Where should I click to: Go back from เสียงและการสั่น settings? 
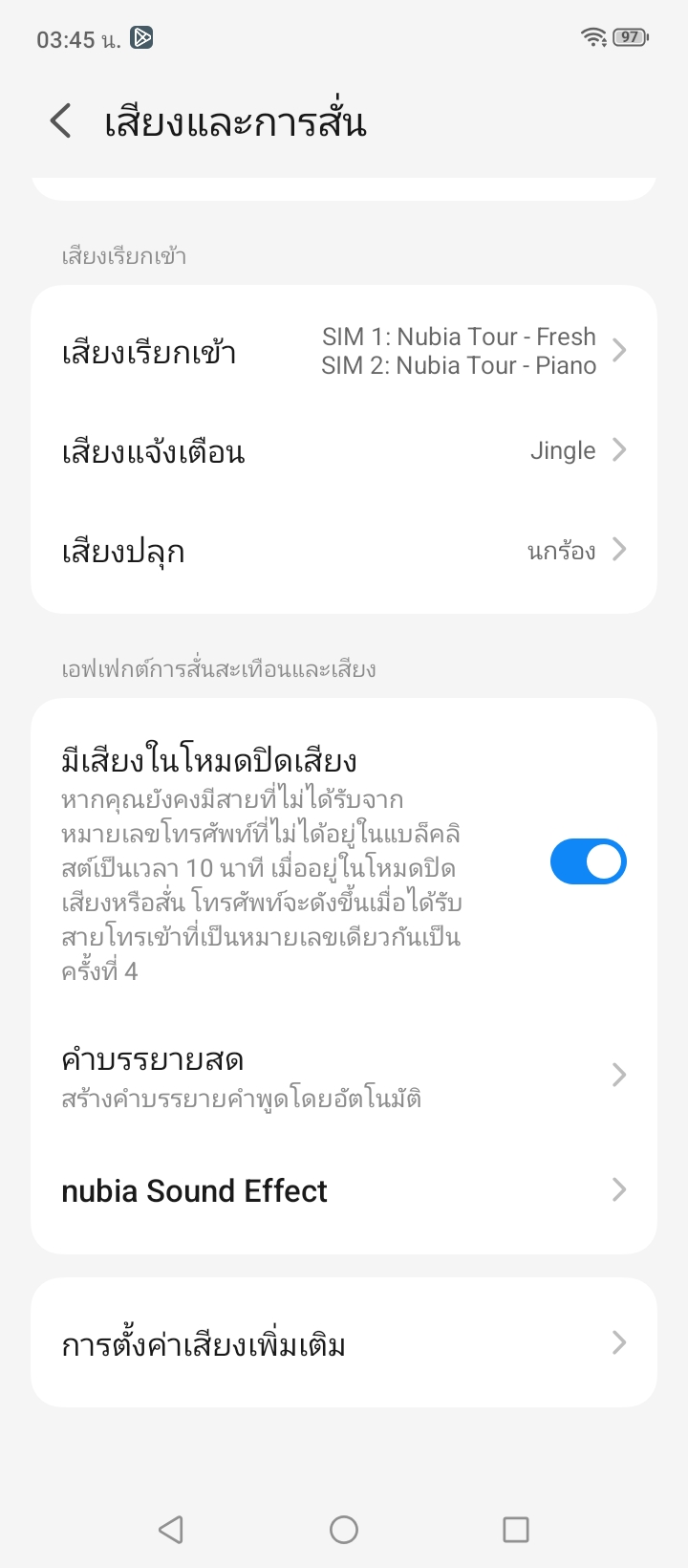tap(60, 122)
